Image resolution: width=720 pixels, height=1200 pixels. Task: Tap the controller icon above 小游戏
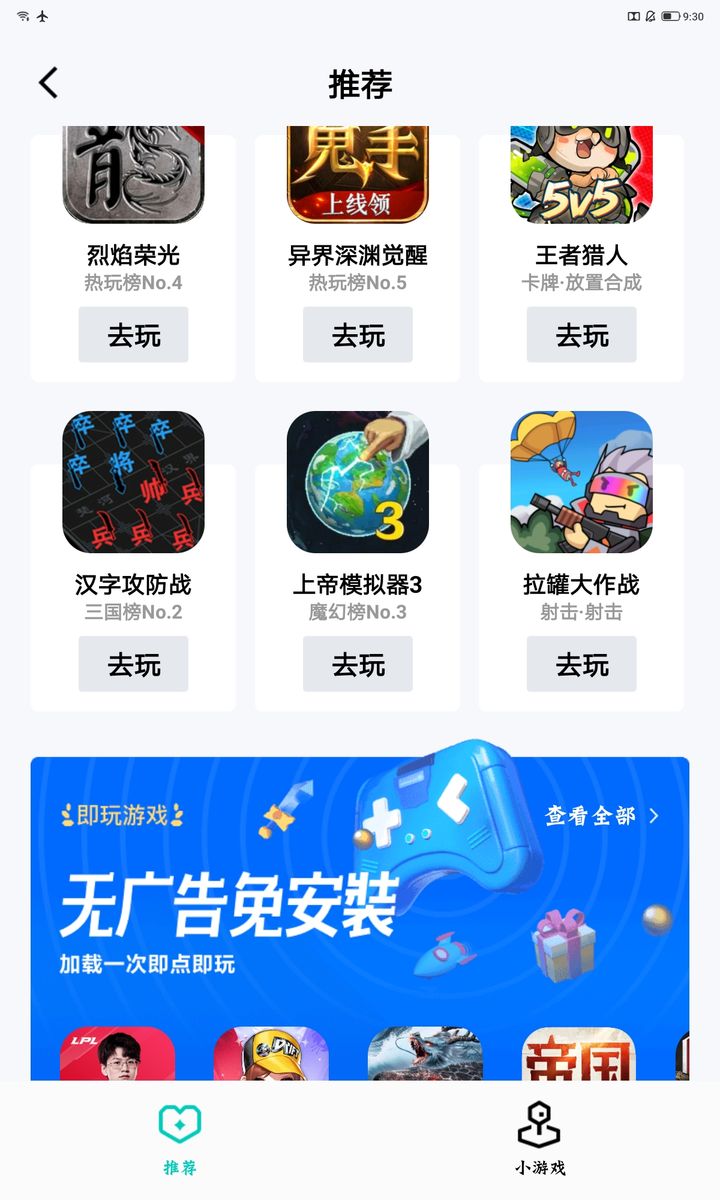542,1124
